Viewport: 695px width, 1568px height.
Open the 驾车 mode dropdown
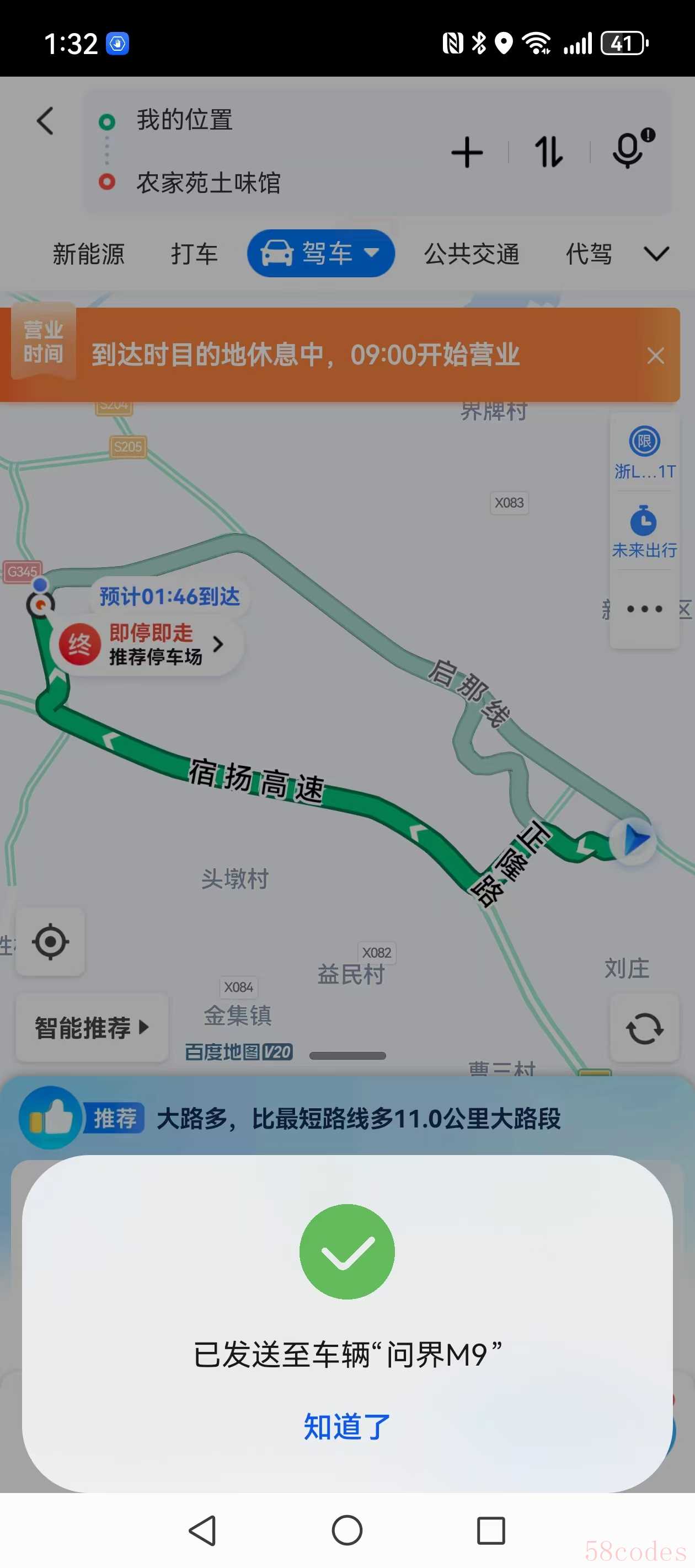point(321,253)
